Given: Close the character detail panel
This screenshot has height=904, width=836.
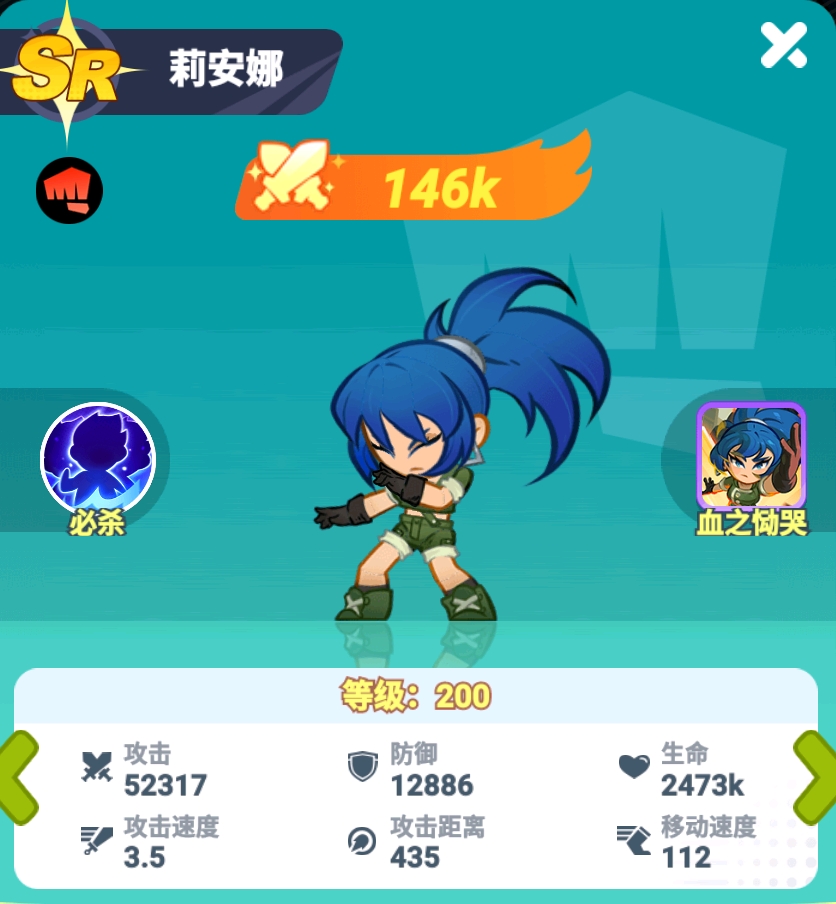Looking at the screenshot, I should pos(783,44).
